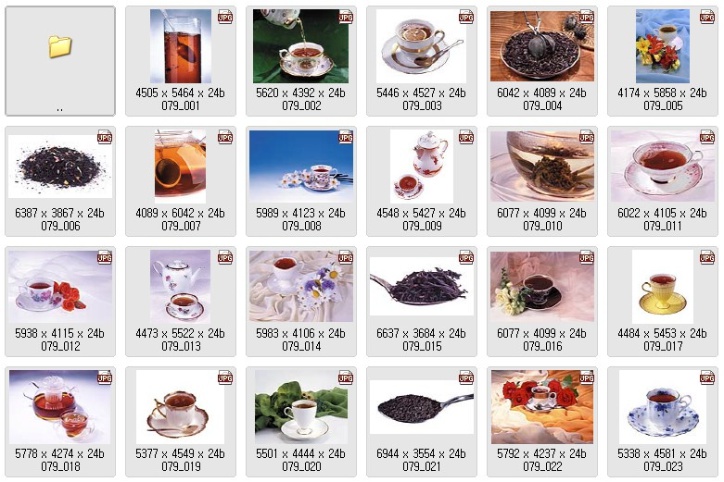The width and height of the screenshot is (724, 482).
Task: Select thumbnail 079_007
Action: click(x=180, y=166)
